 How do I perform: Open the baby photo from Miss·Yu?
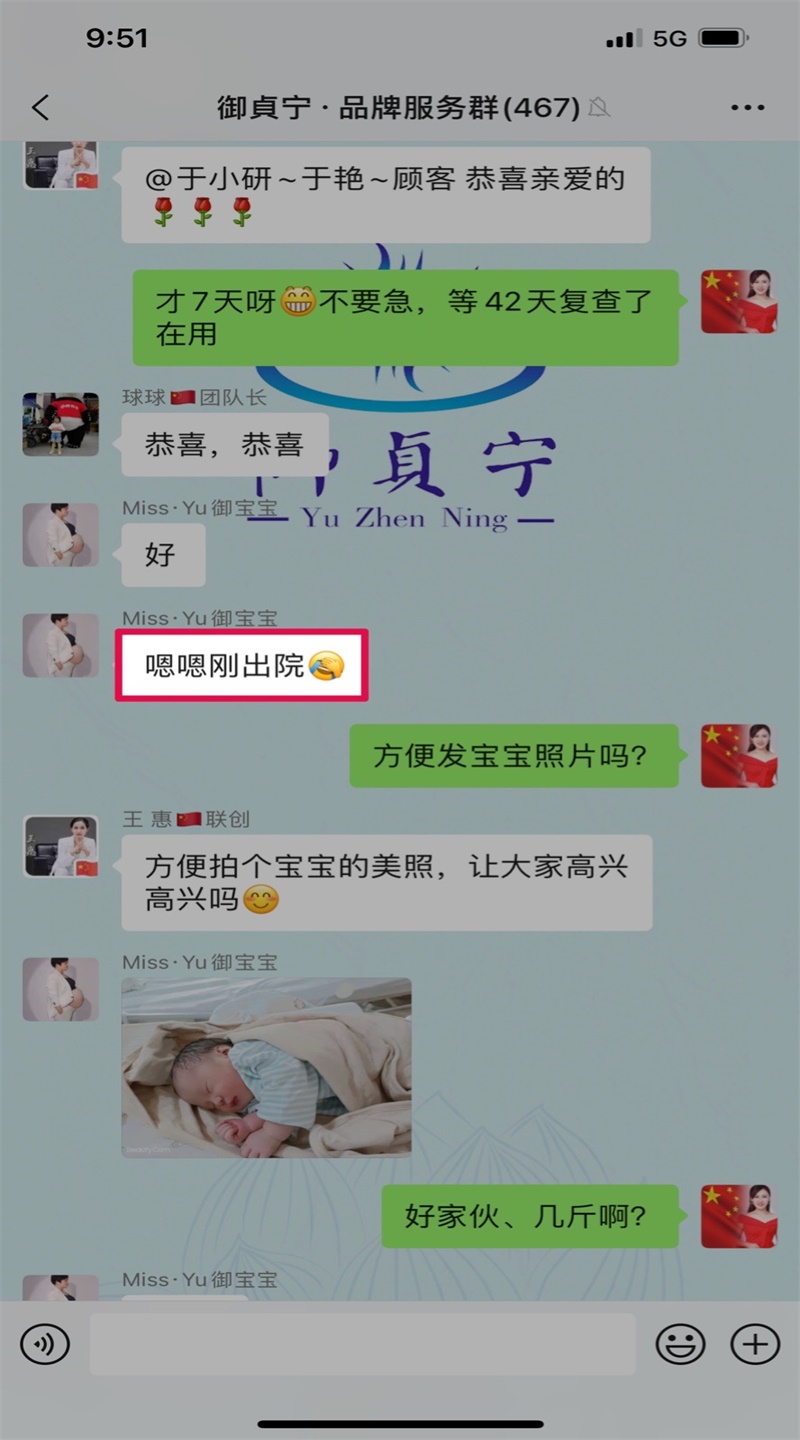[x=266, y=1067]
